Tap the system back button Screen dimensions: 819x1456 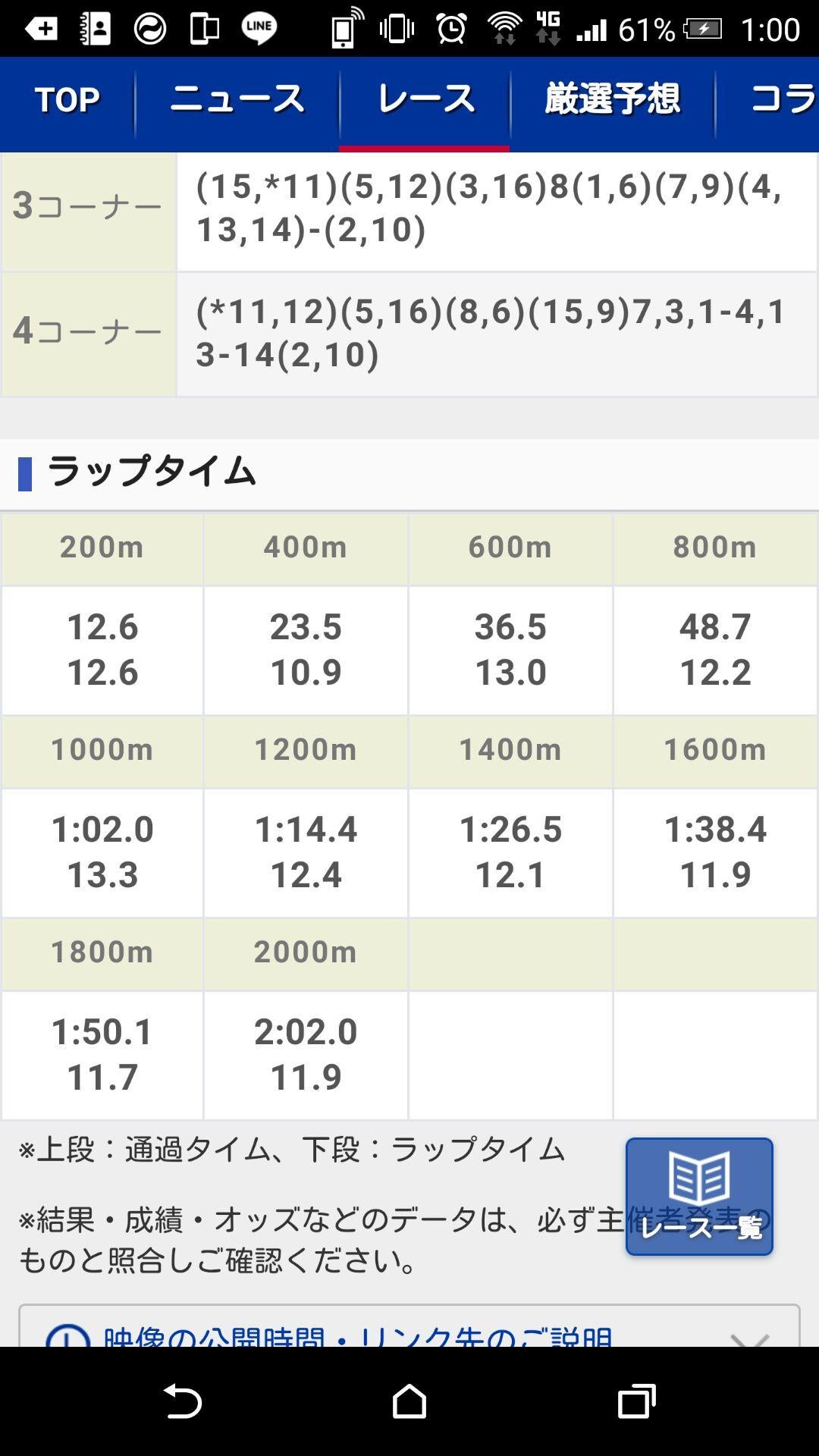pos(183,1401)
